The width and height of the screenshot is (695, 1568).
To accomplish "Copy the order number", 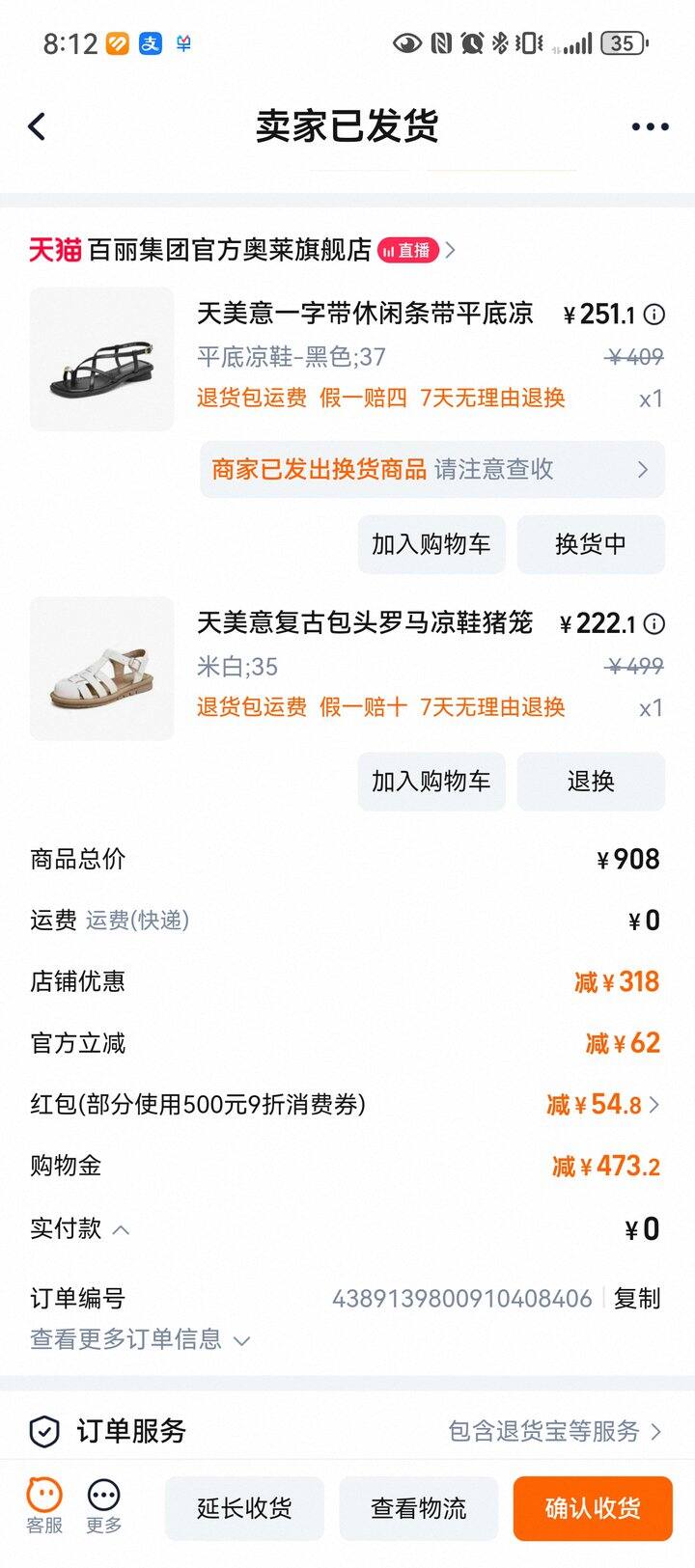I will click(x=637, y=1298).
